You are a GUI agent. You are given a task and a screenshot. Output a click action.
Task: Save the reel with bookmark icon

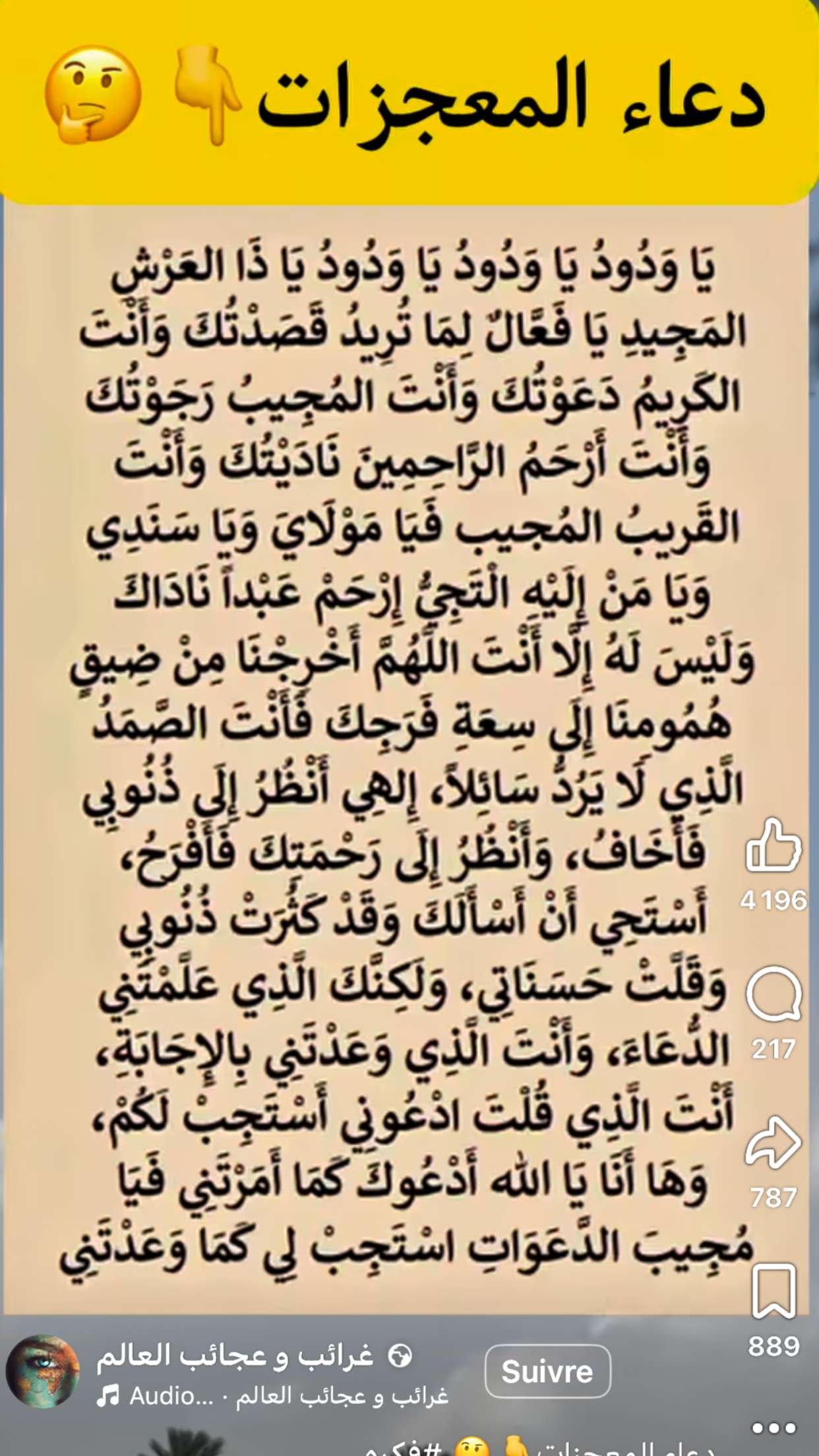click(773, 1291)
